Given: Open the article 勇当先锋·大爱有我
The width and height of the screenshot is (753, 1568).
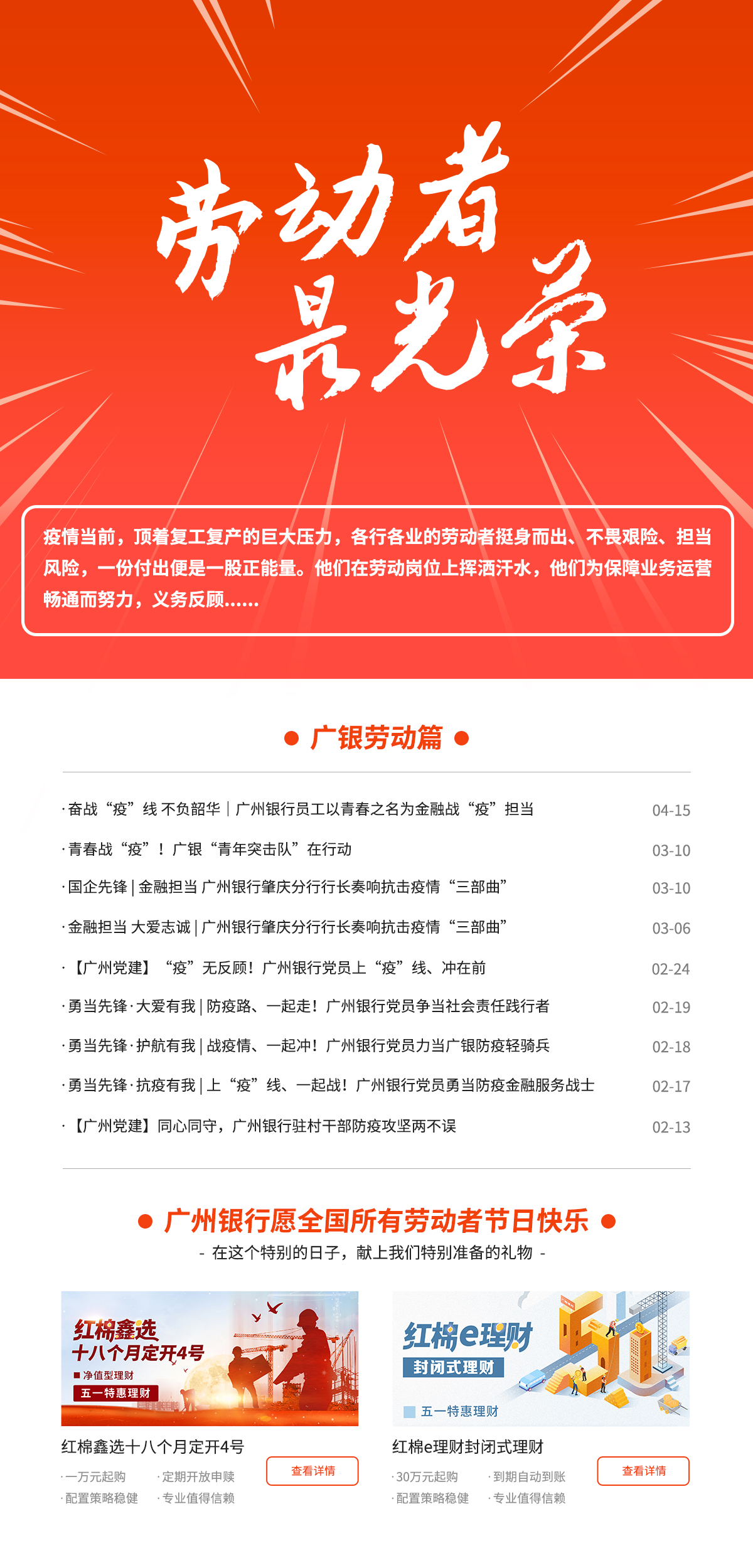Looking at the screenshot, I should click(x=309, y=1006).
